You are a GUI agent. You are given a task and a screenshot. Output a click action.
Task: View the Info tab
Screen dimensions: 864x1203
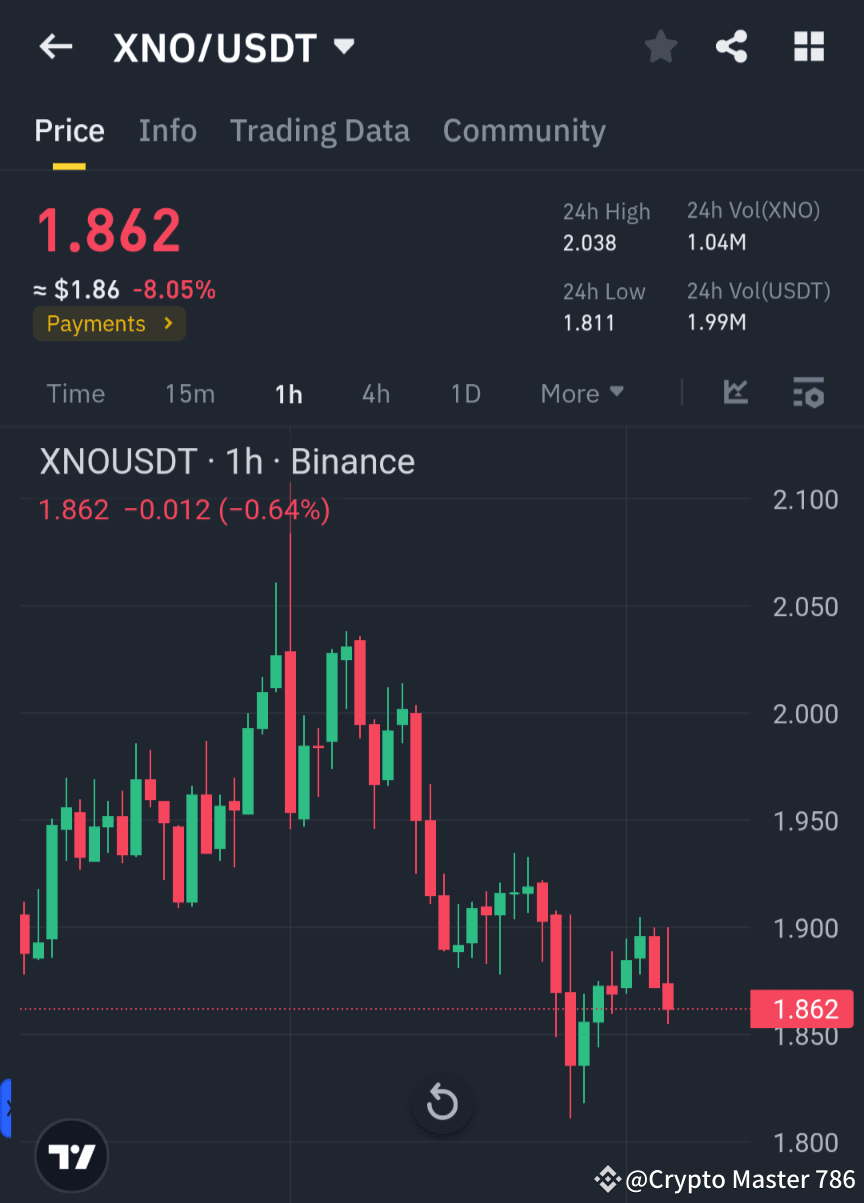(167, 130)
